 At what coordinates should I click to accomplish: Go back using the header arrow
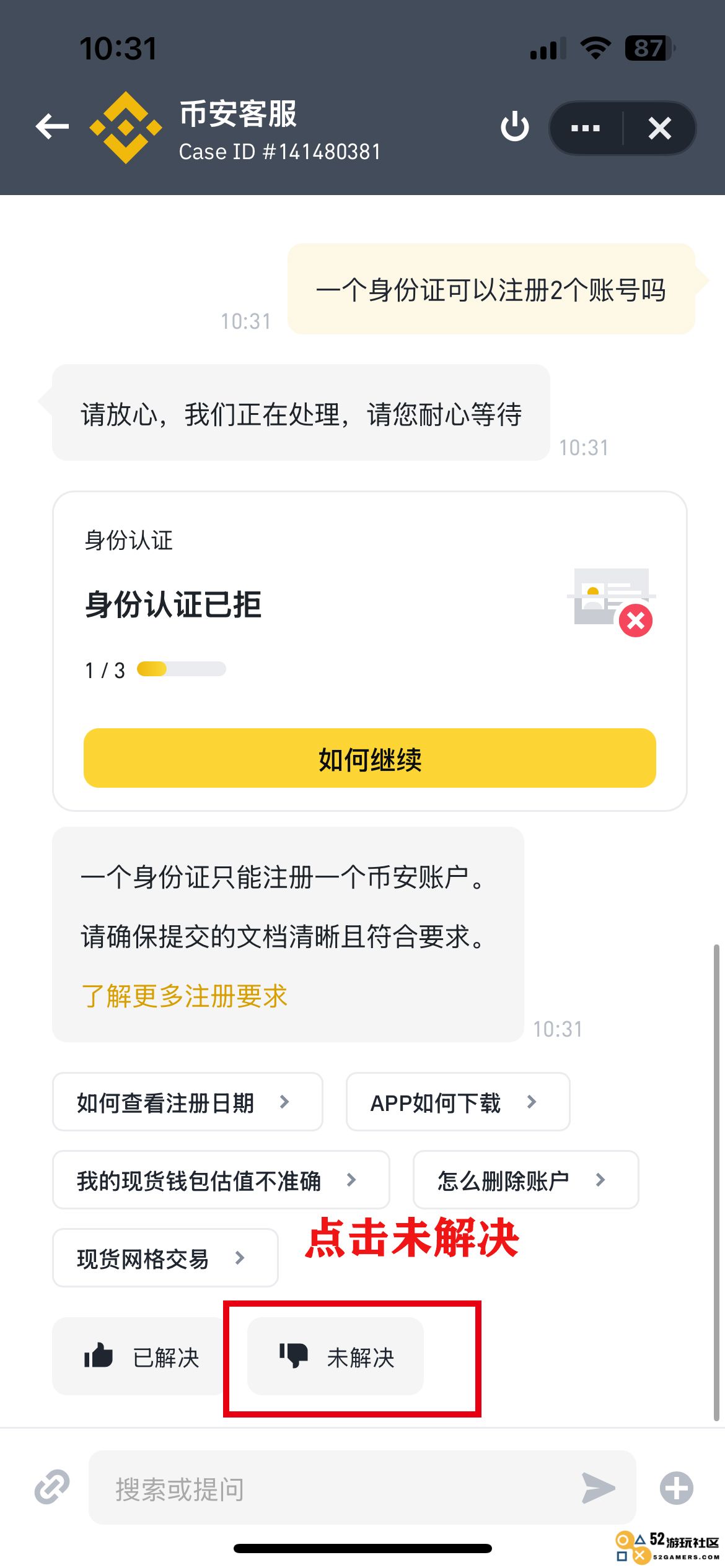tap(52, 127)
